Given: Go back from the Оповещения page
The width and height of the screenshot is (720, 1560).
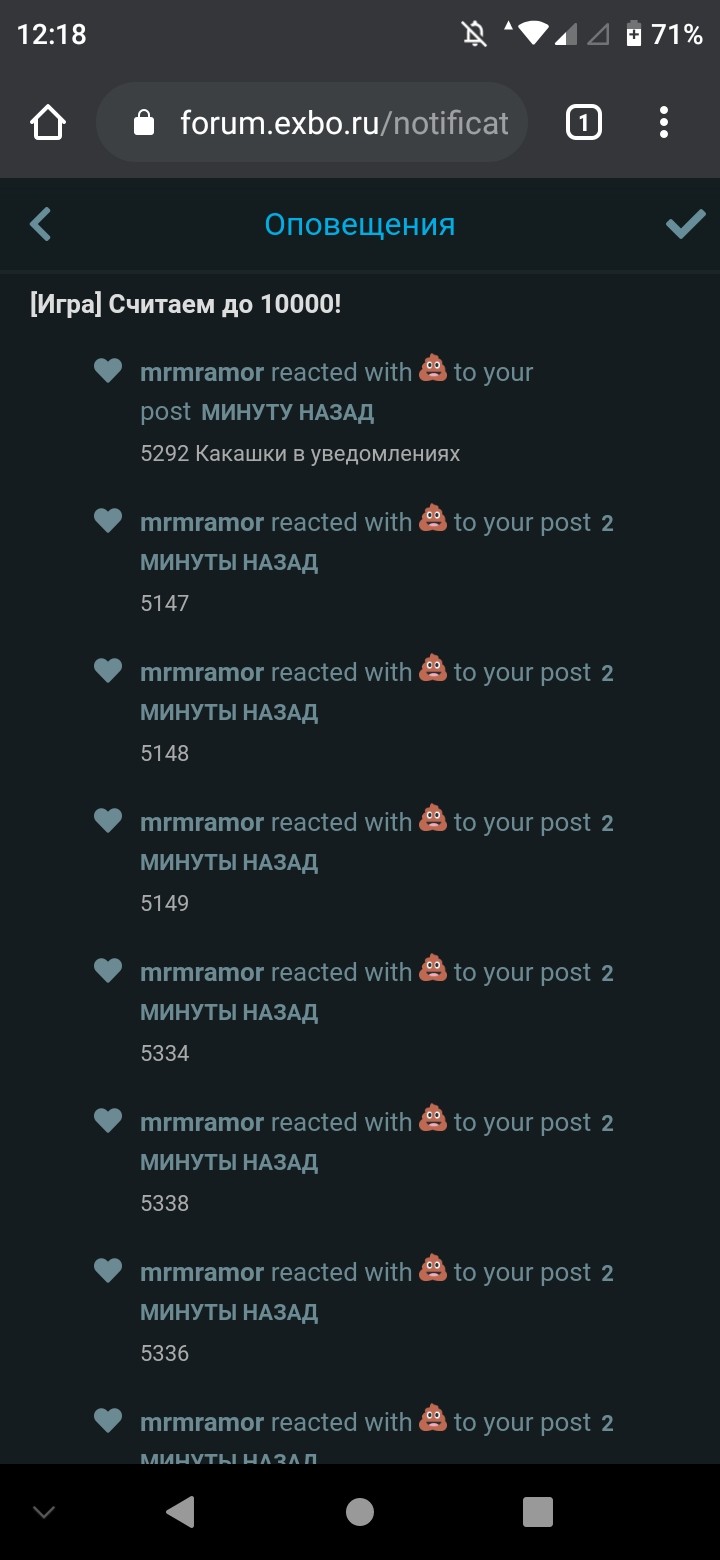Looking at the screenshot, I should [x=41, y=224].
